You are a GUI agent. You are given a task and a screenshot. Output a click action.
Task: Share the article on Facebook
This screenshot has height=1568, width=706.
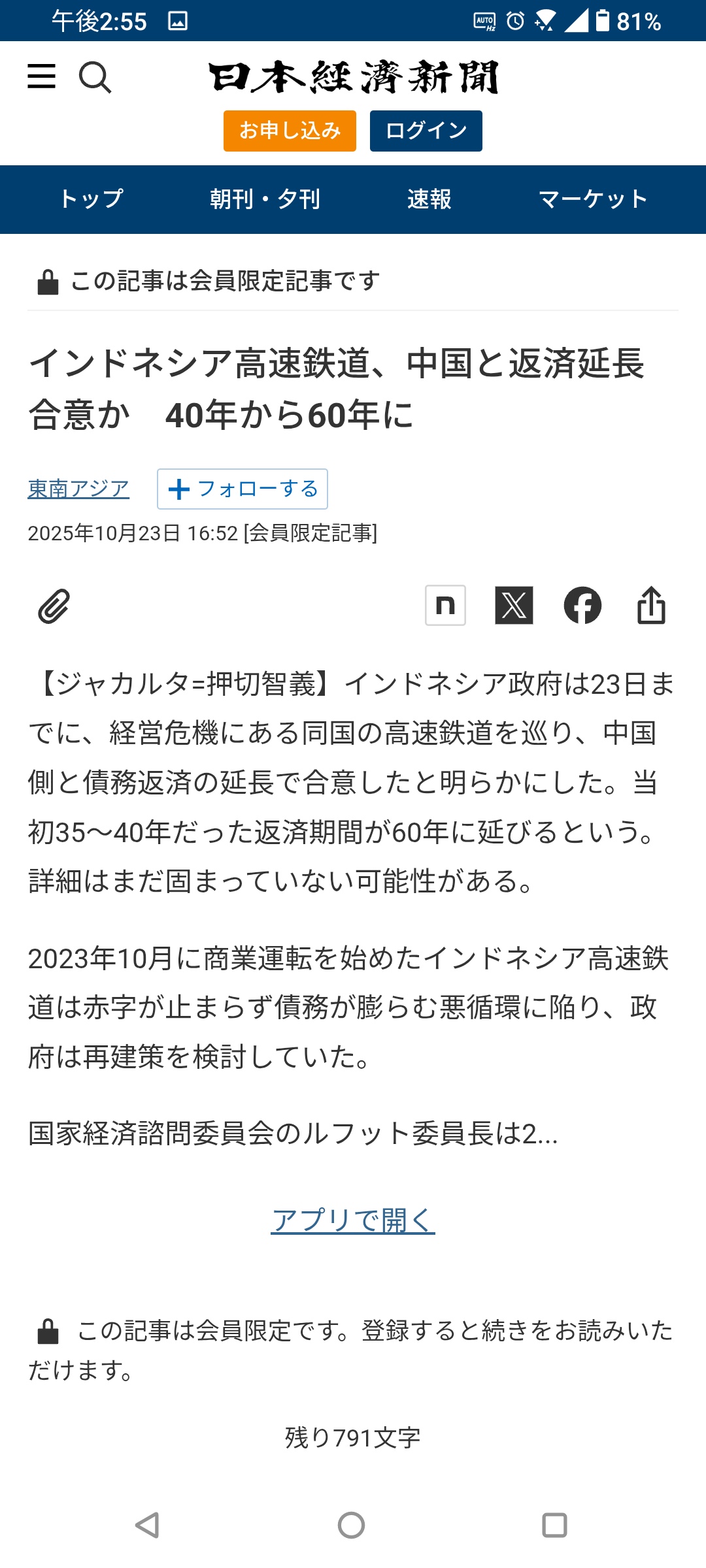click(x=582, y=605)
